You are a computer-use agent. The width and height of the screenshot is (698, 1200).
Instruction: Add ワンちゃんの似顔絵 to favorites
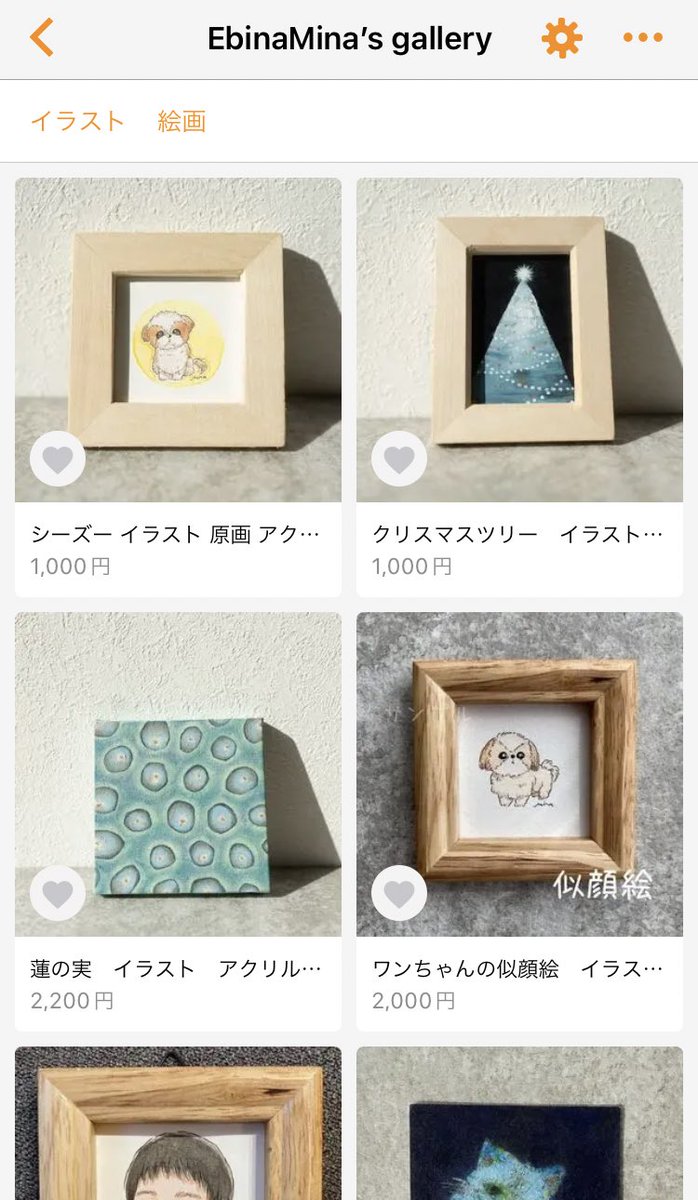400,893
